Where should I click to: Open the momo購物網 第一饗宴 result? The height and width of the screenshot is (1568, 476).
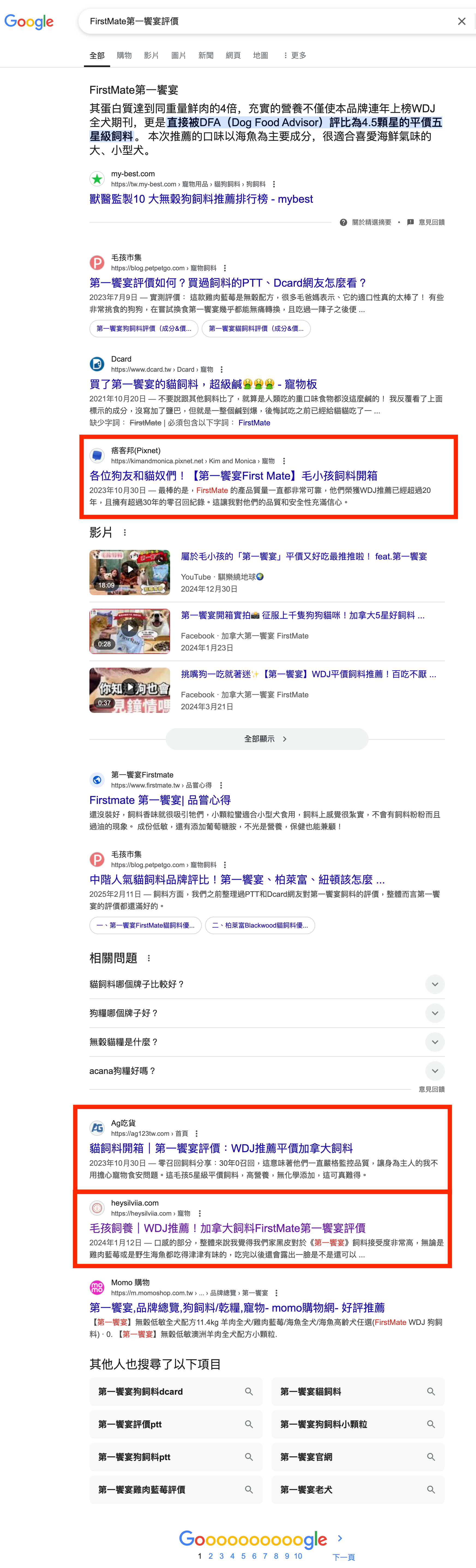coord(237,1308)
